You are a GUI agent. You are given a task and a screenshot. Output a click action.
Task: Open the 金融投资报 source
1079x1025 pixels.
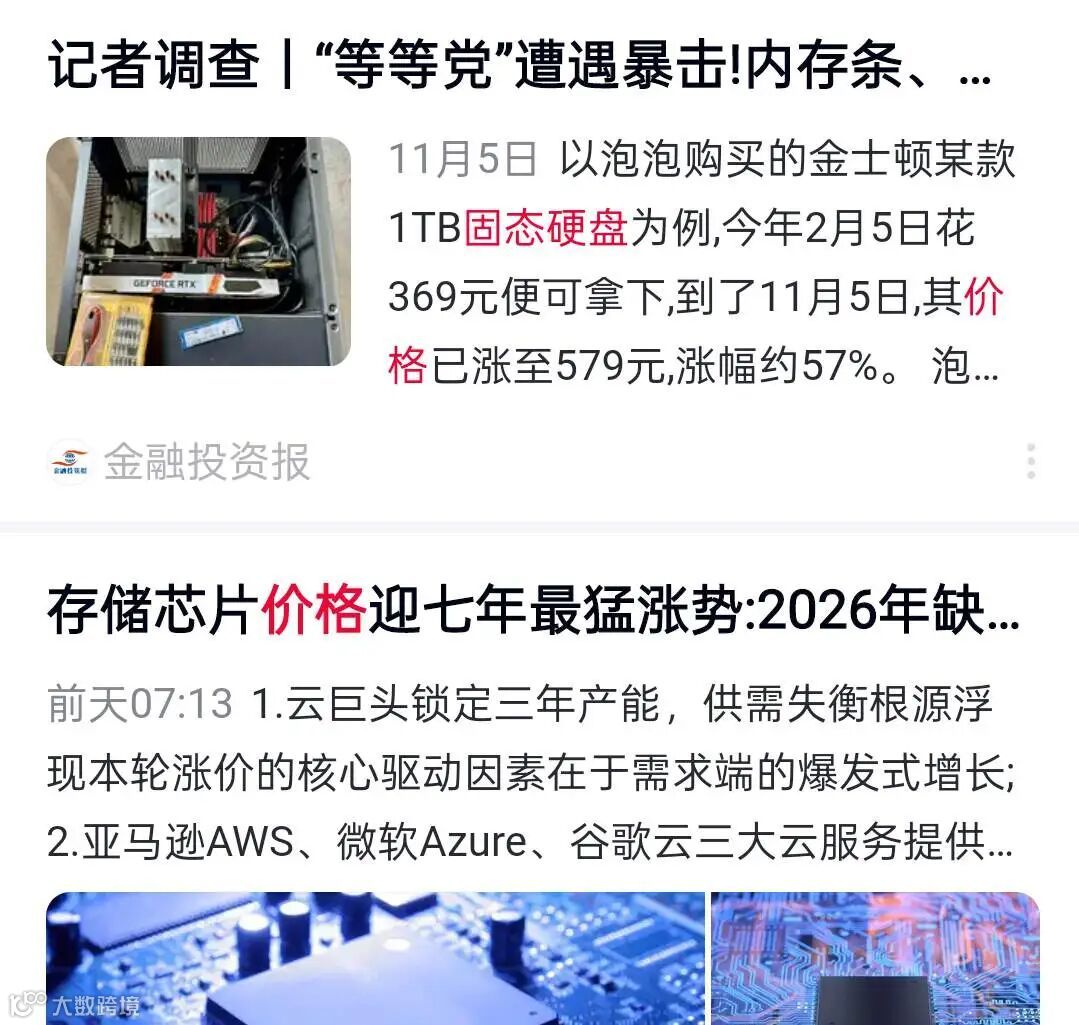coord(205,463)
